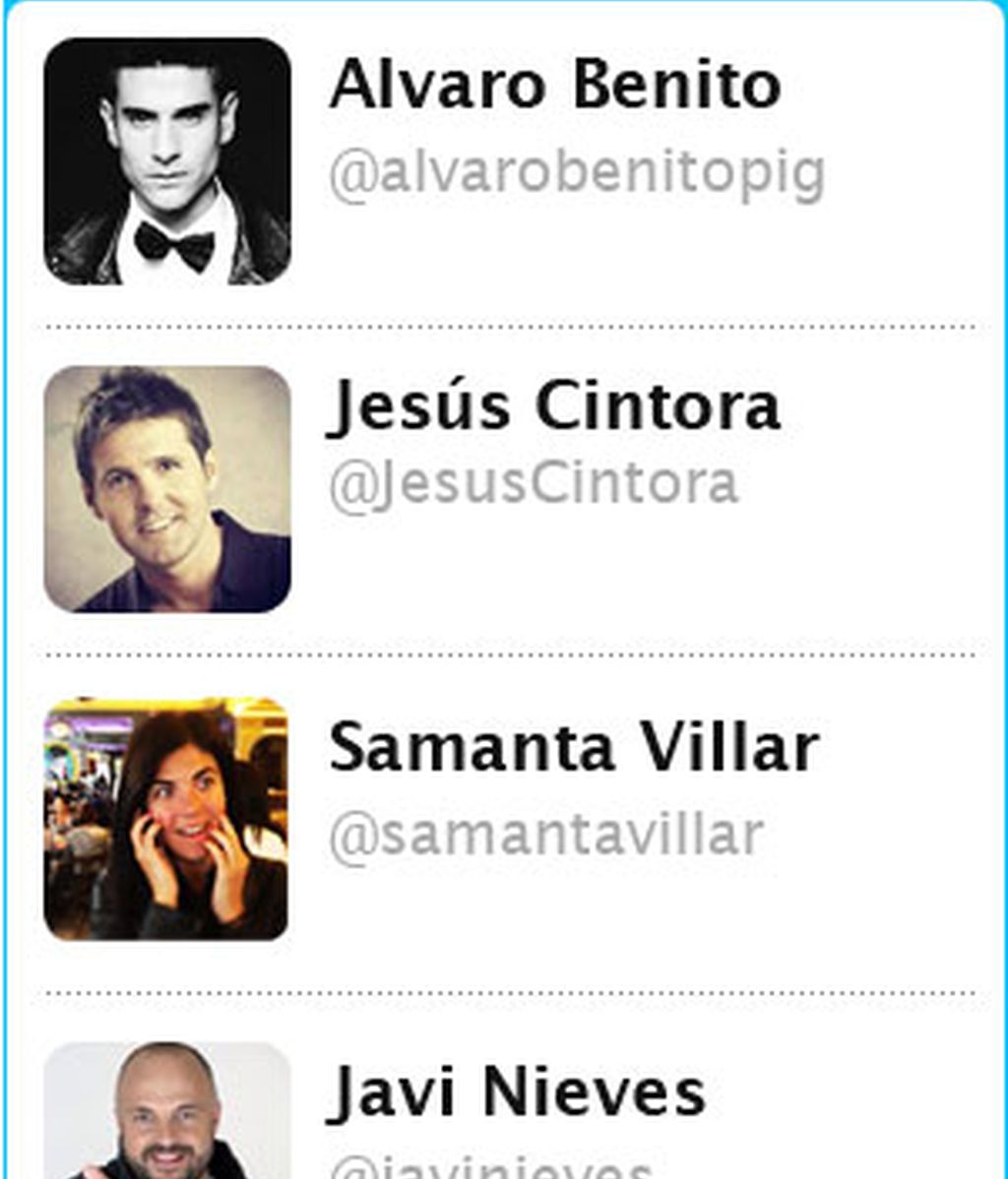The image size is (1008, 1179).
Task: View Javi Nieves' profile
Action: point(516,1092)
